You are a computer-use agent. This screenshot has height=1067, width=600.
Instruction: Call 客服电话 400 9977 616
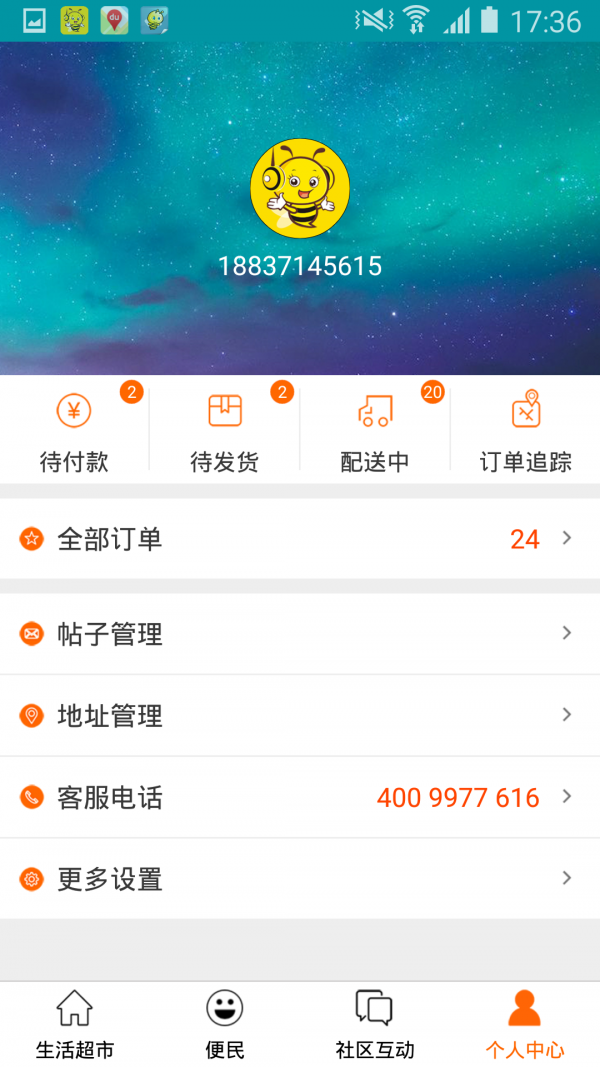click(300, 797)
